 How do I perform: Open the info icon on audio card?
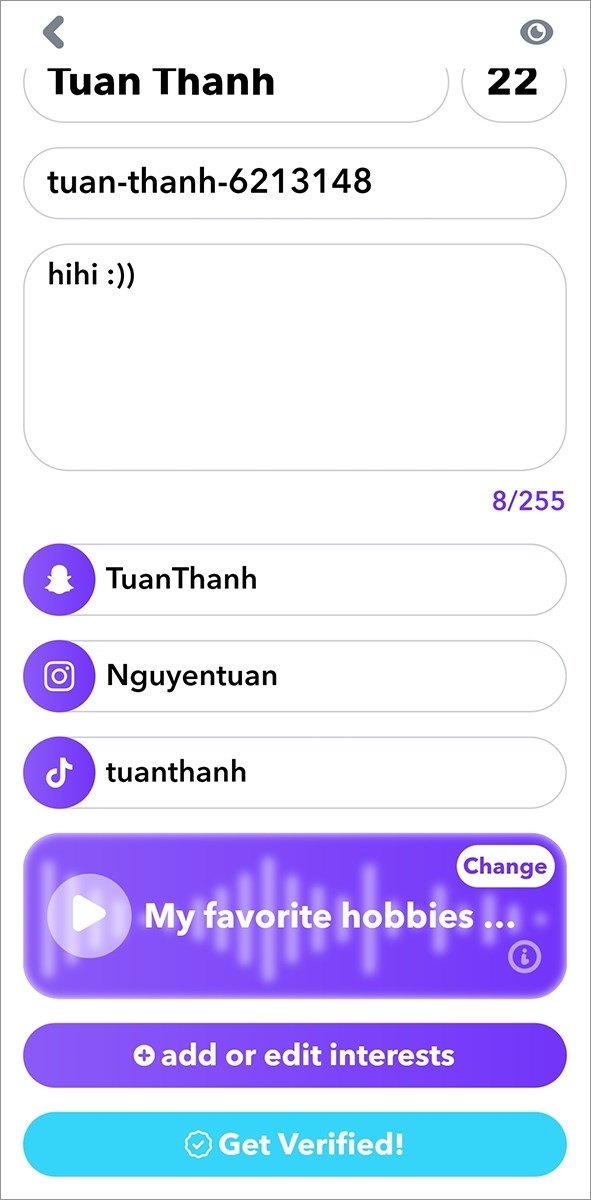click(525, 957)
